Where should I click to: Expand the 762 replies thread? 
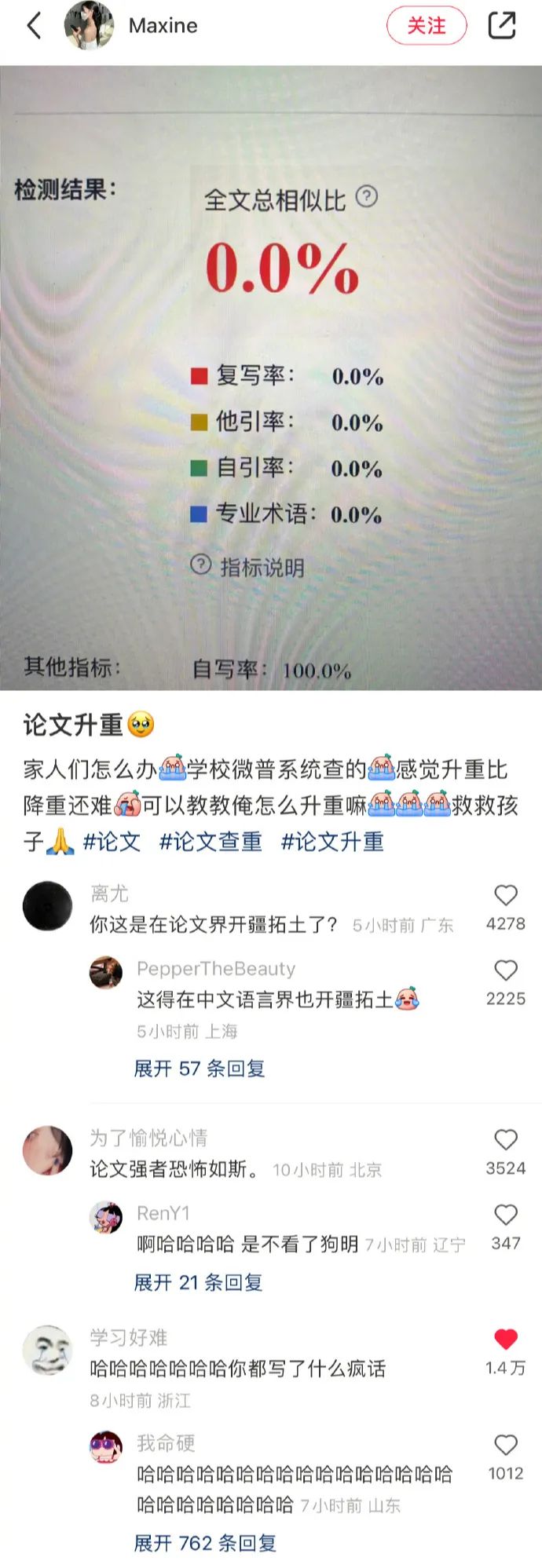tap(205, 1544)
